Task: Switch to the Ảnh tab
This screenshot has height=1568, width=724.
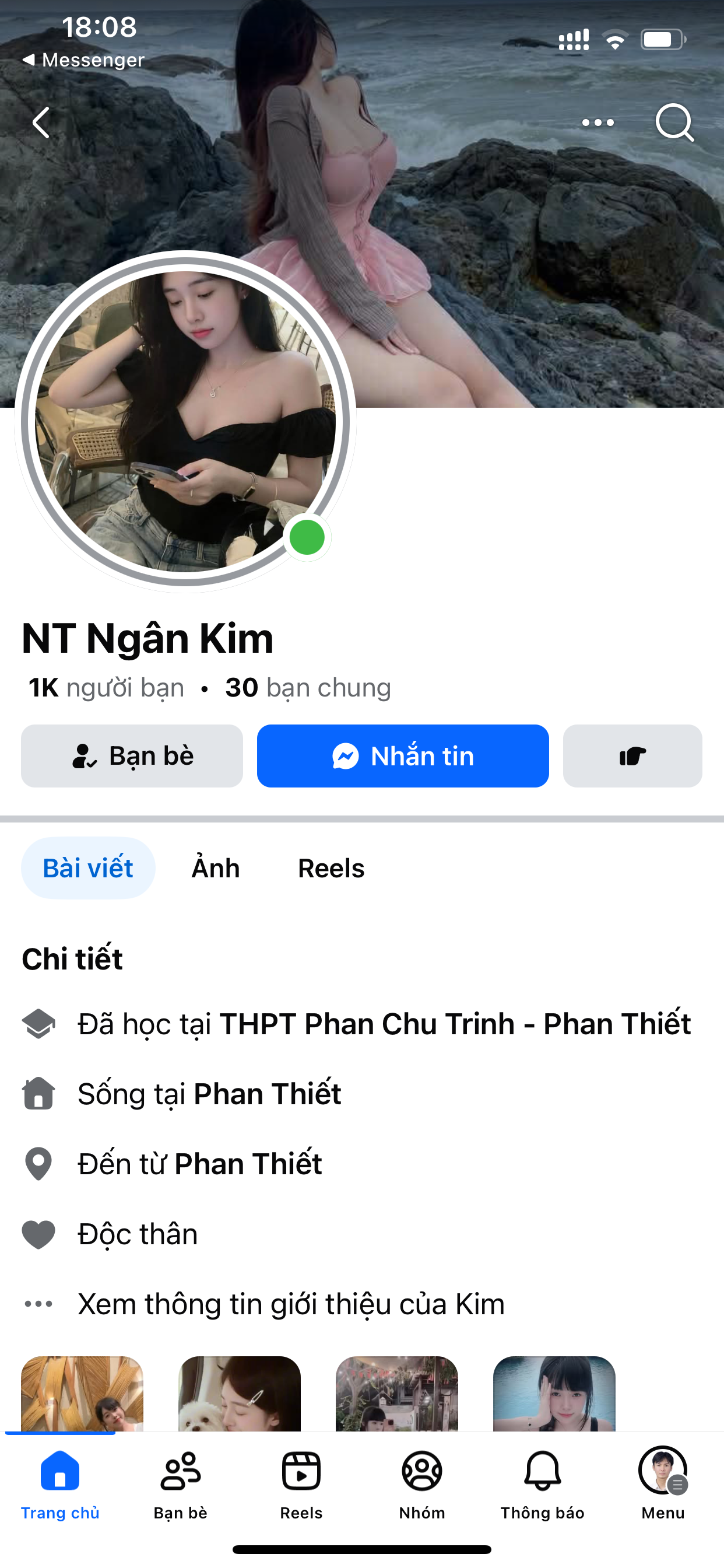Action: pyautogui.click(x=215, y=868)
